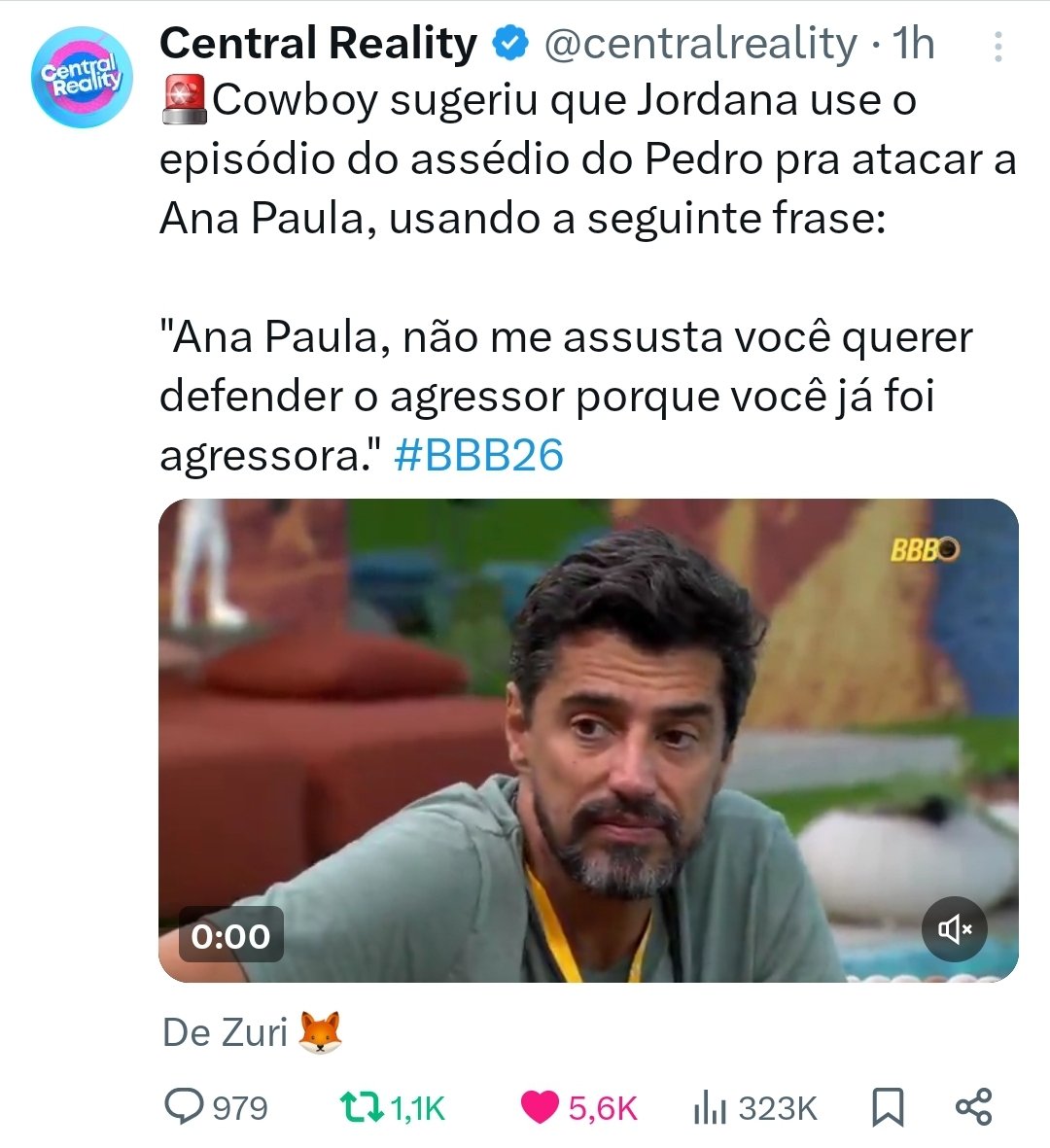The width and height of the screenshot is (1050, 1148).
Task: Play the BBB video clip
Action: (588, 741)
